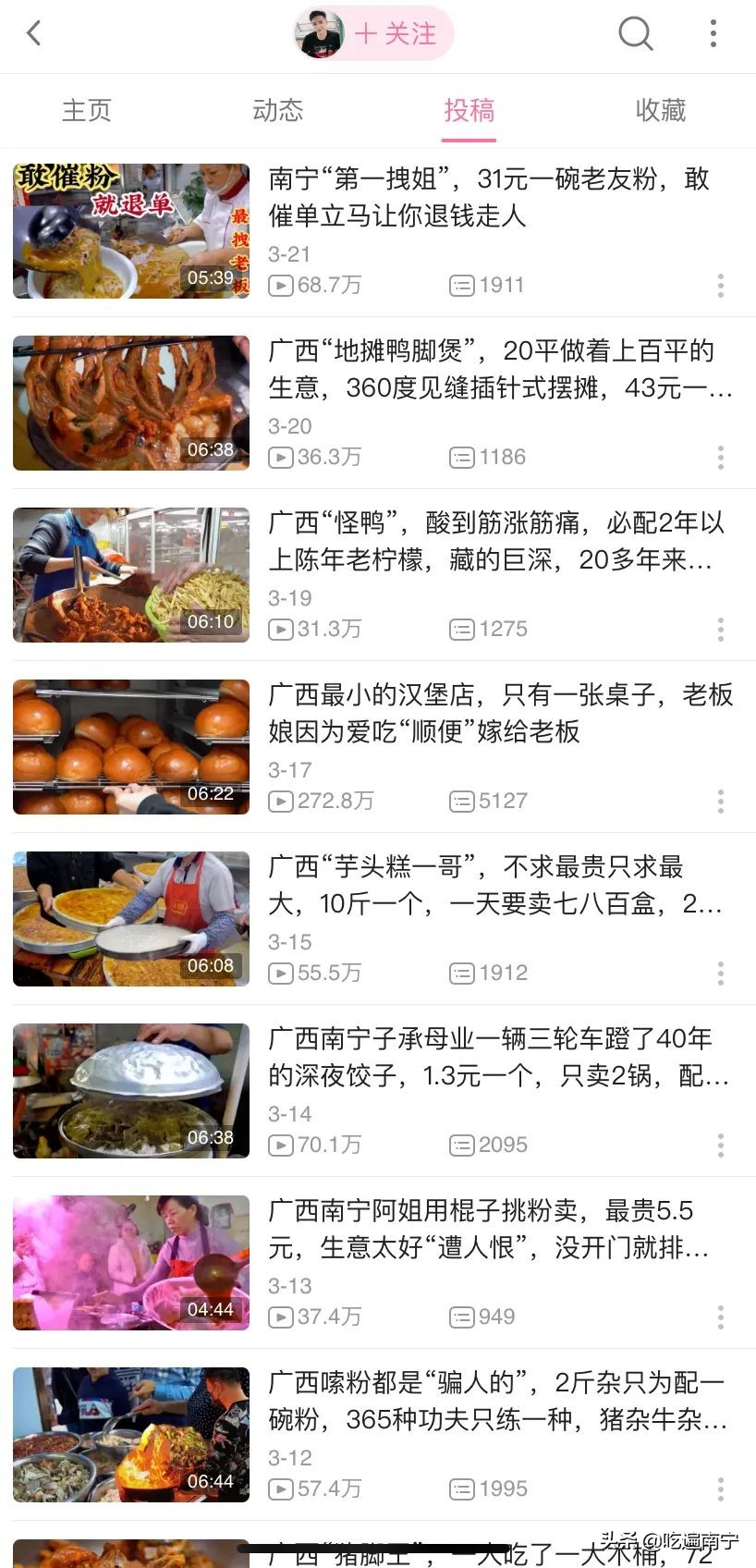This screenshot has height=1568, width=756.
Task: Open options for the 鸭脚煲 video
Action: click(720, 458)
